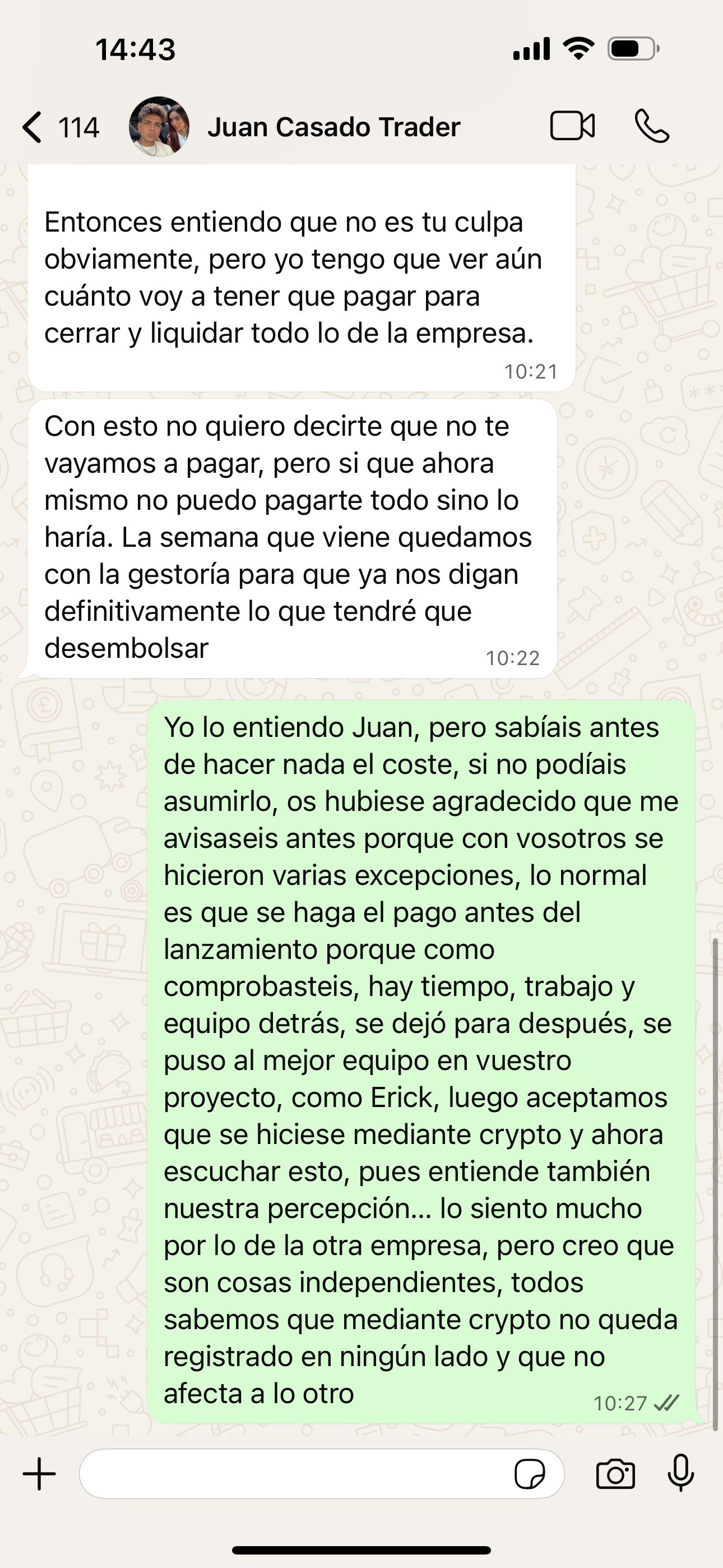Go back to the chats list
Image resolution: width=723 pixels, height=1568 pixels.
pos(34,127)
